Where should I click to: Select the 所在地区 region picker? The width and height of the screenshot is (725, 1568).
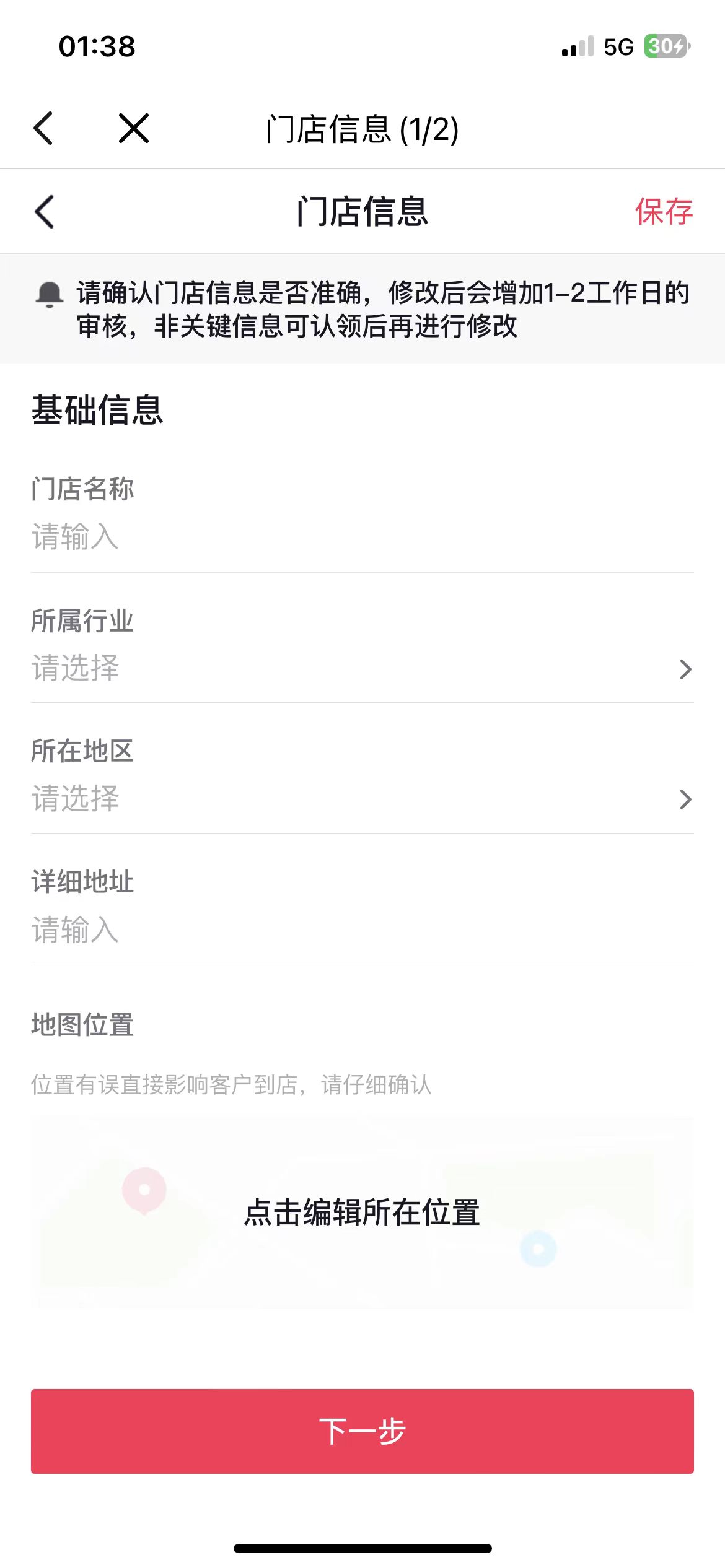(362, 799)
